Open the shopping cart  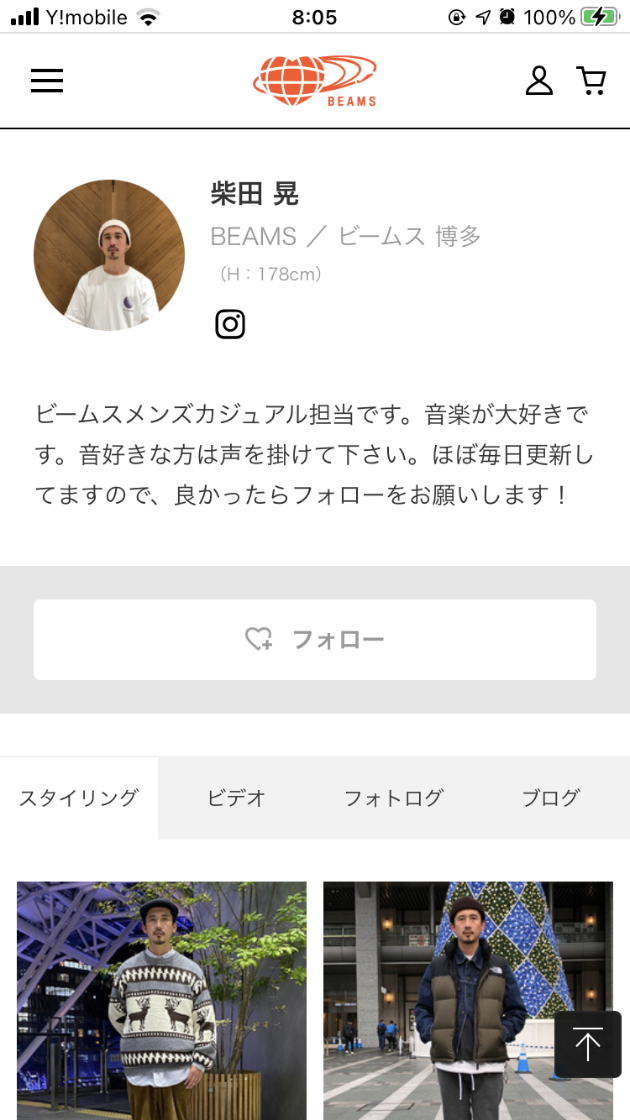pyautogui.click(x=592, y=81)
